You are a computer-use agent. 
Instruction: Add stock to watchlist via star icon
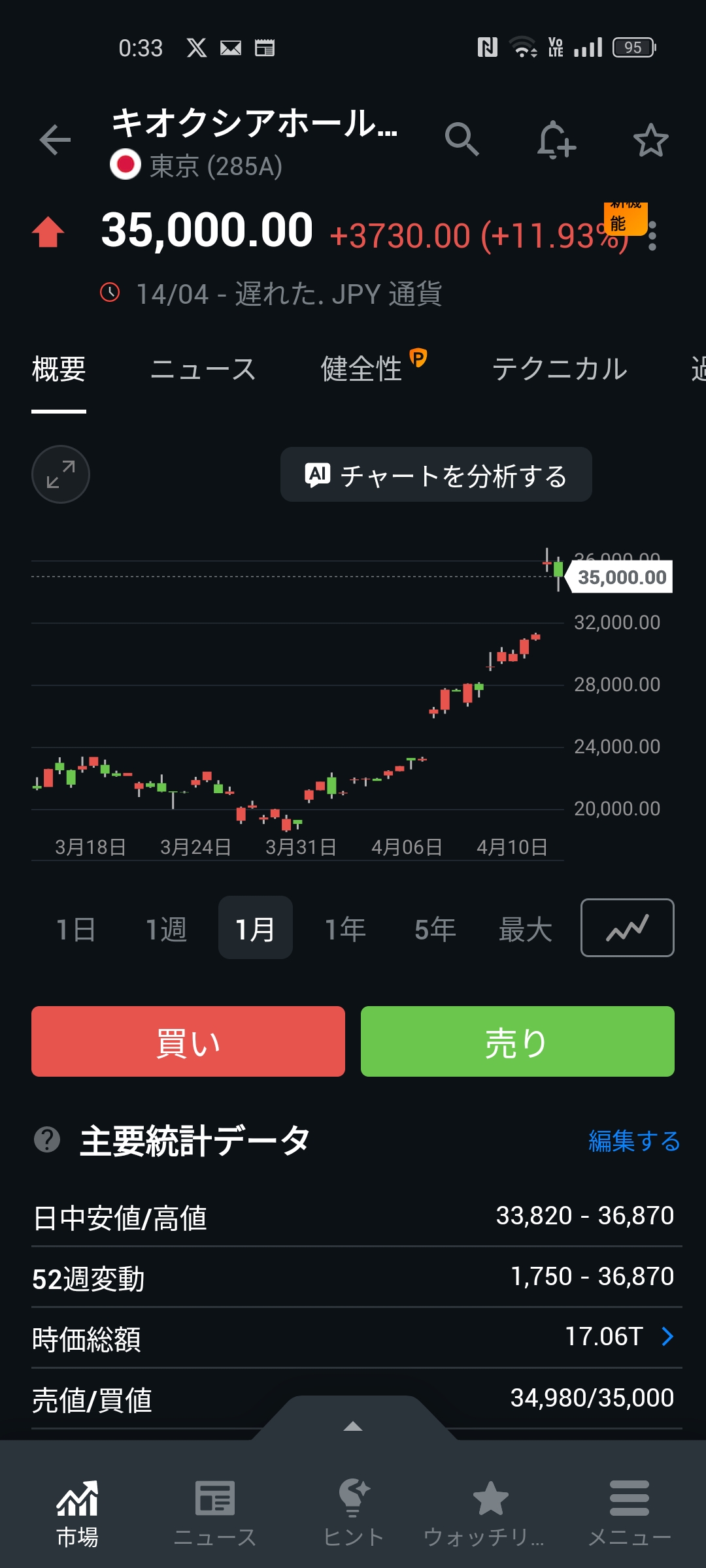tap(650, 140)
